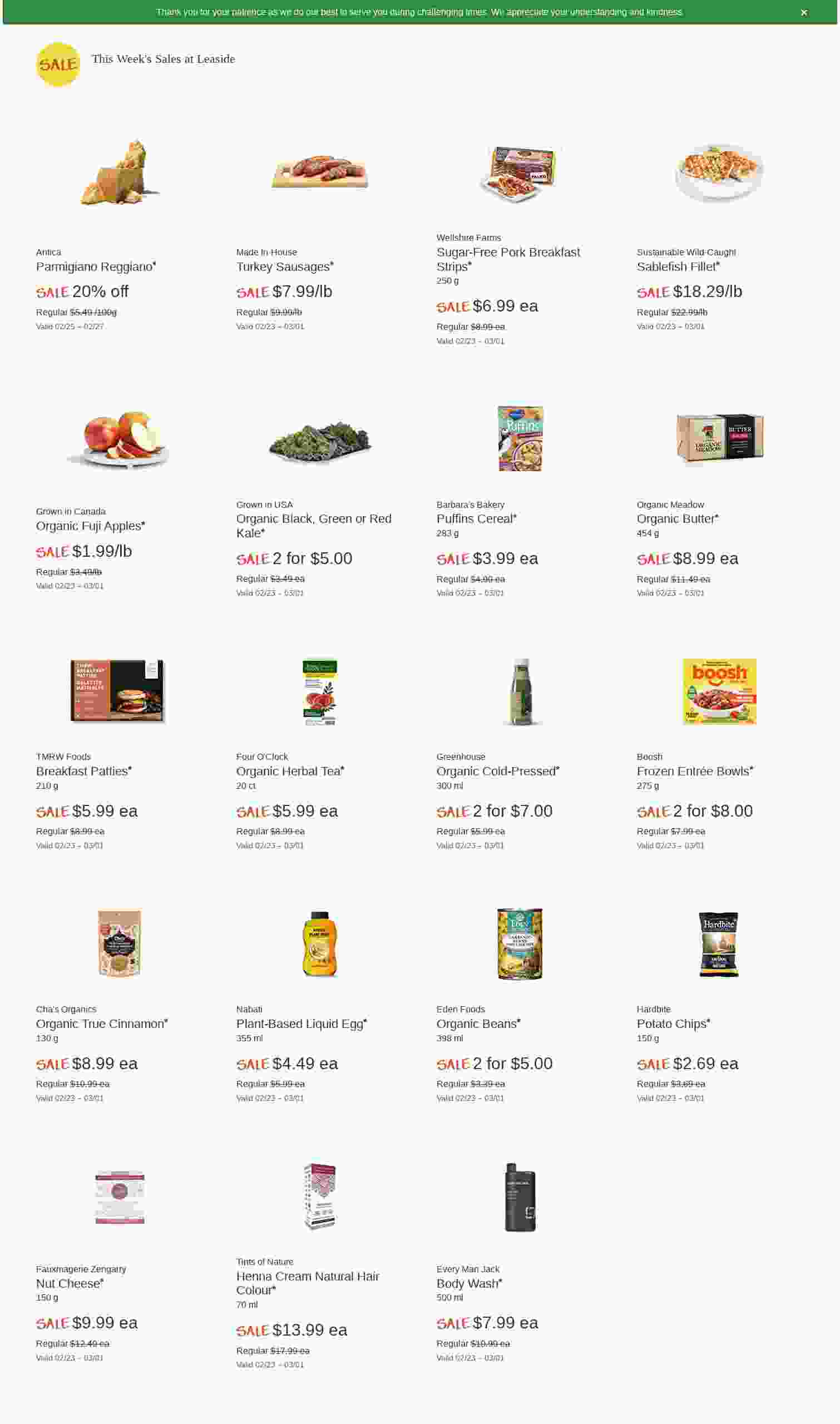Select the Organic Fuji Apples card
This screenshot has height=1424, width=840.
[91, 526]
